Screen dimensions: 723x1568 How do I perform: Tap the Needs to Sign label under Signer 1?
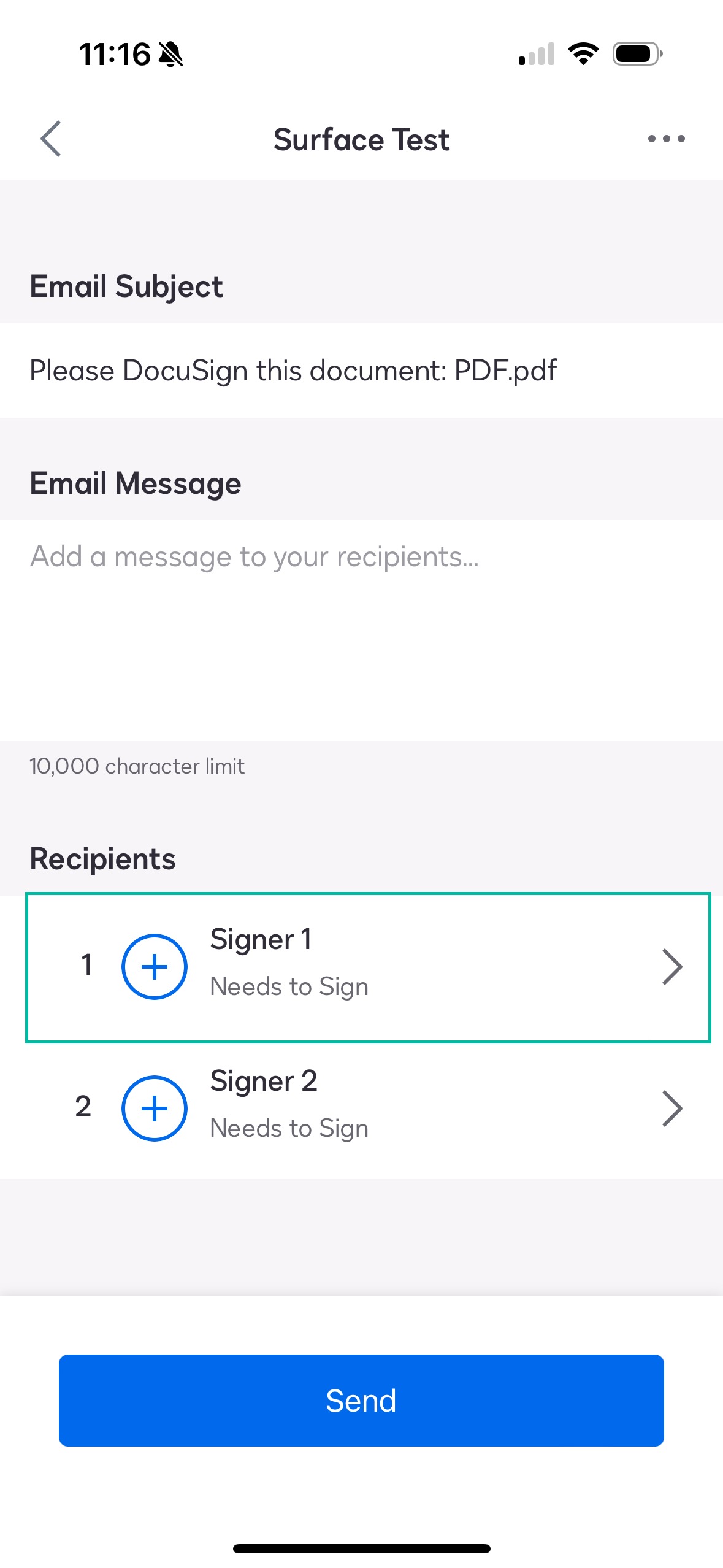pos(289,985)
